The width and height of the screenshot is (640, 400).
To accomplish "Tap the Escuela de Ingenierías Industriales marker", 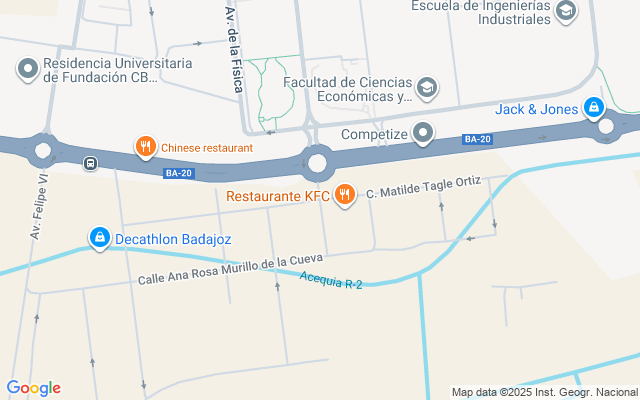I will pos(566,12).
